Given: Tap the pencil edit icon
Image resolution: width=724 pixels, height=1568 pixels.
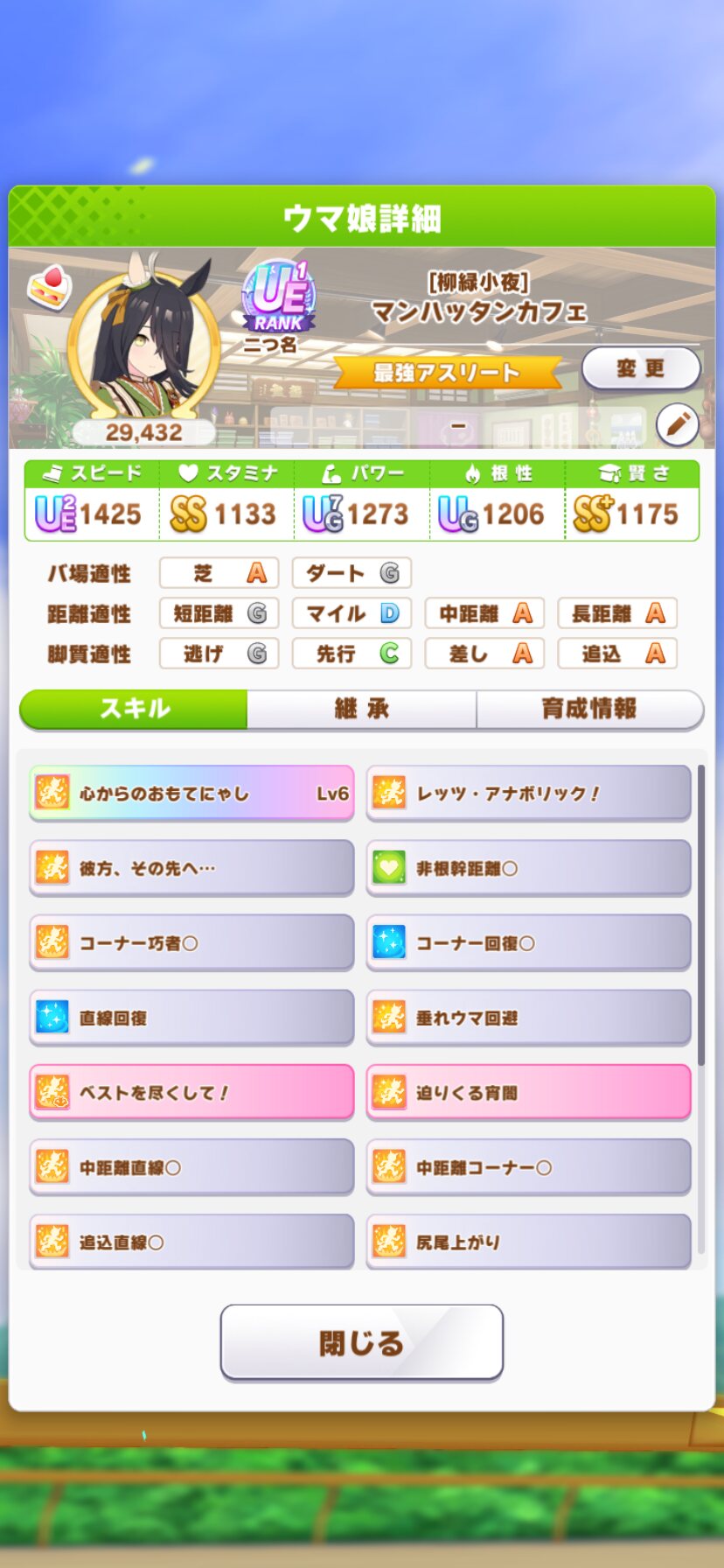Looking at the screenshot, I should 678,425.
